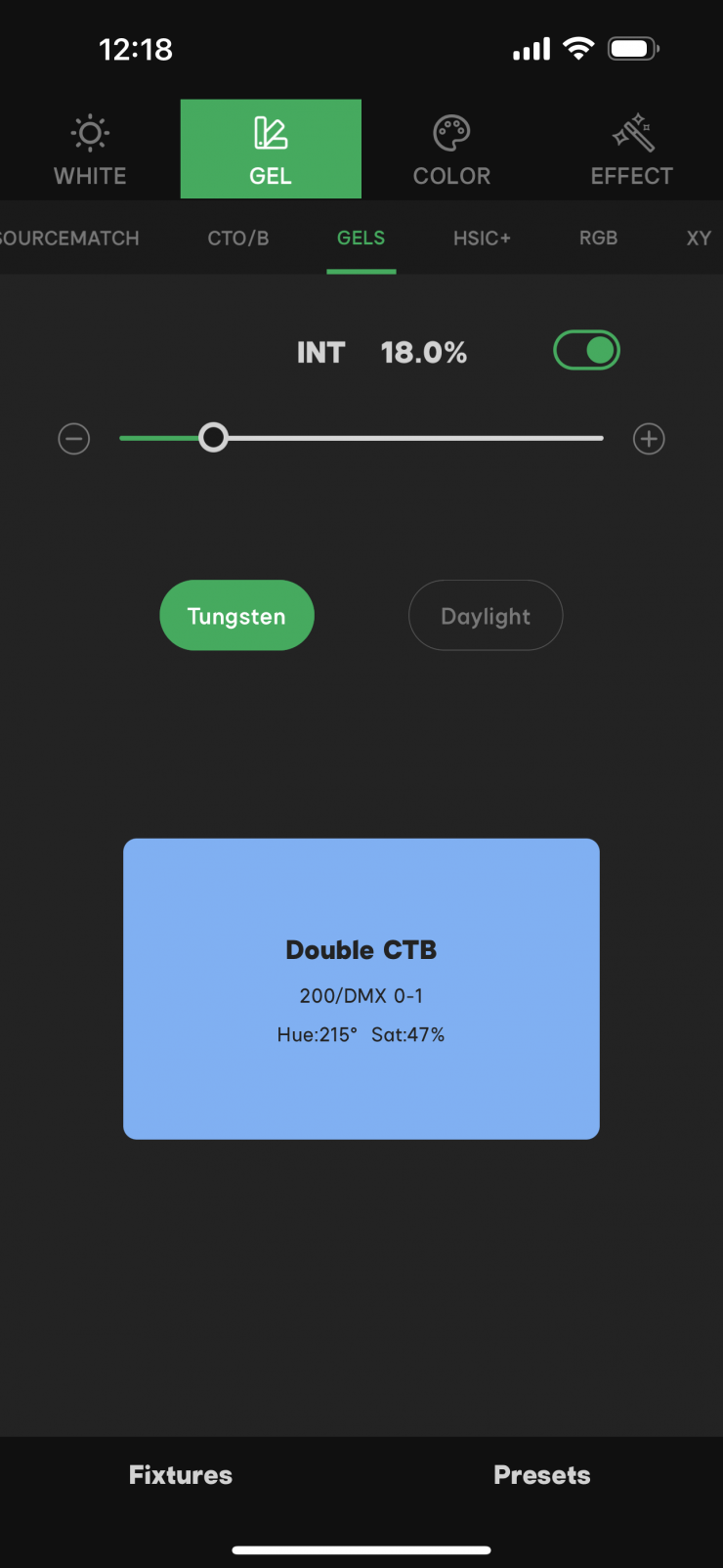Switch to the WHITE mode tab
Viewport: 723px width, 1568px height.
90,150
